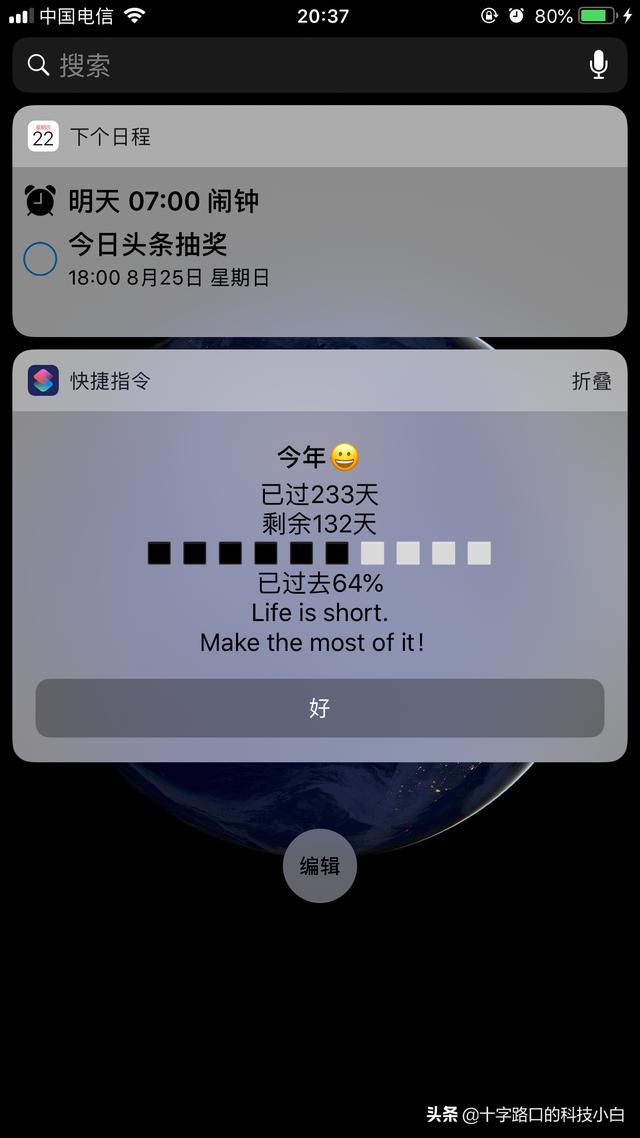Viewport: 640px width, 1138px height.
Task: Collapse the widget with 折叠
Action: (591, 380)
